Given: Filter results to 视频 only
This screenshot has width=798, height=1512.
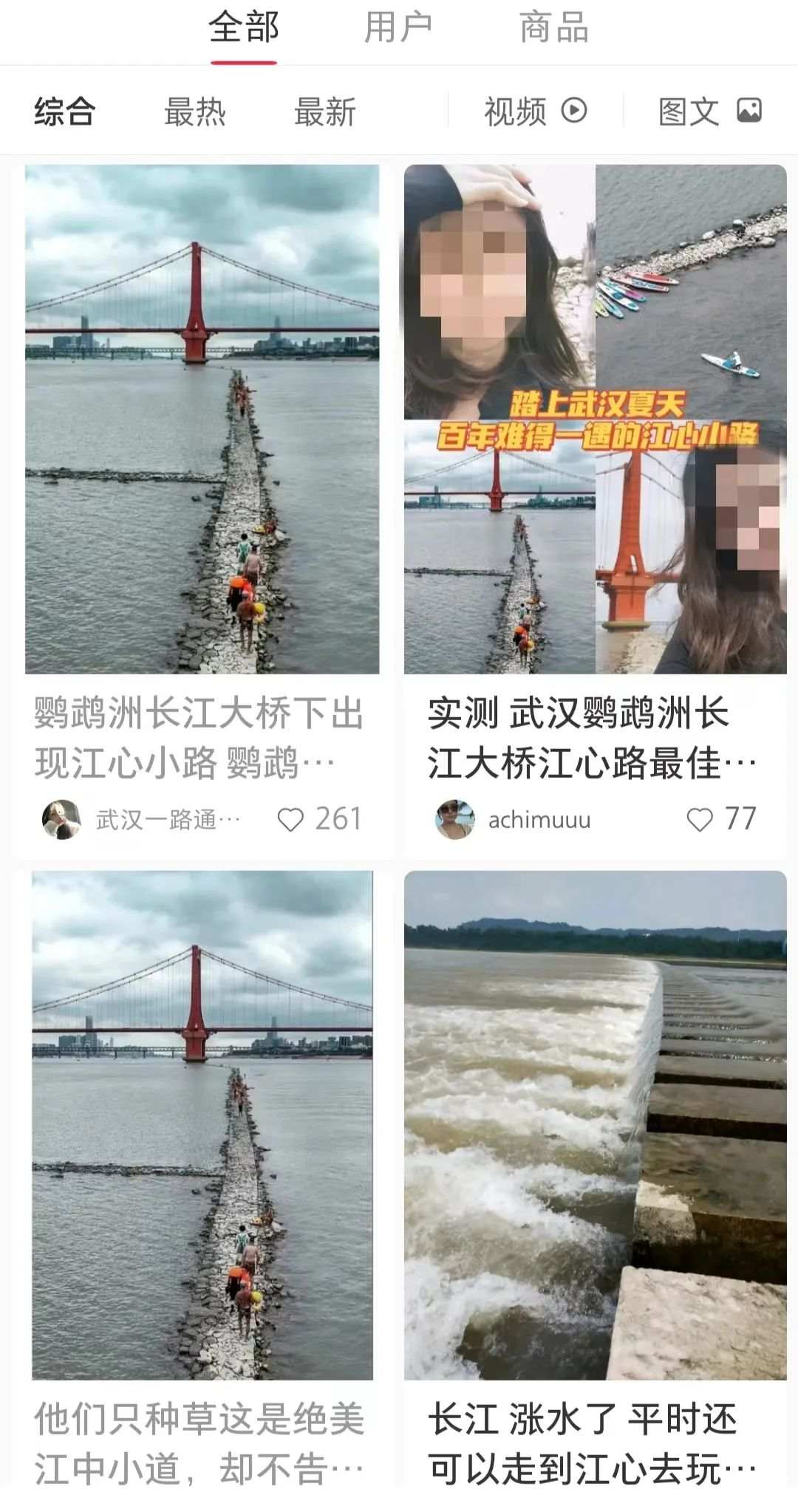Looking at the screenshot, I should click(535, 112).
